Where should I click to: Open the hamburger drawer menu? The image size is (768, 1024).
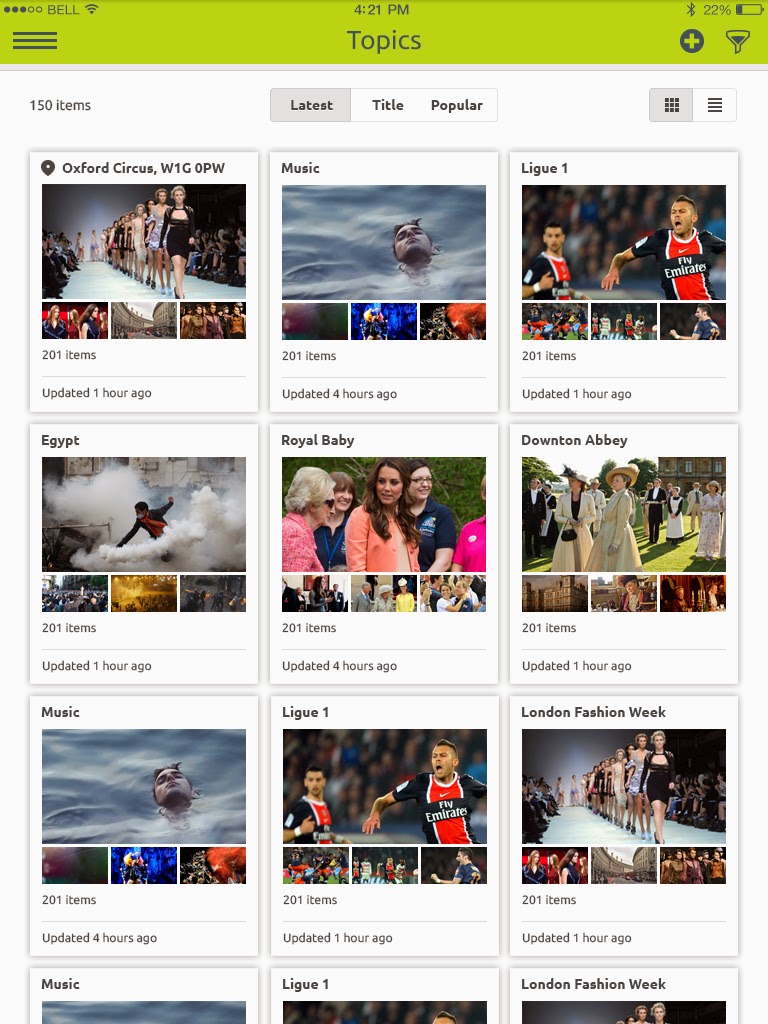pos(35,41)
